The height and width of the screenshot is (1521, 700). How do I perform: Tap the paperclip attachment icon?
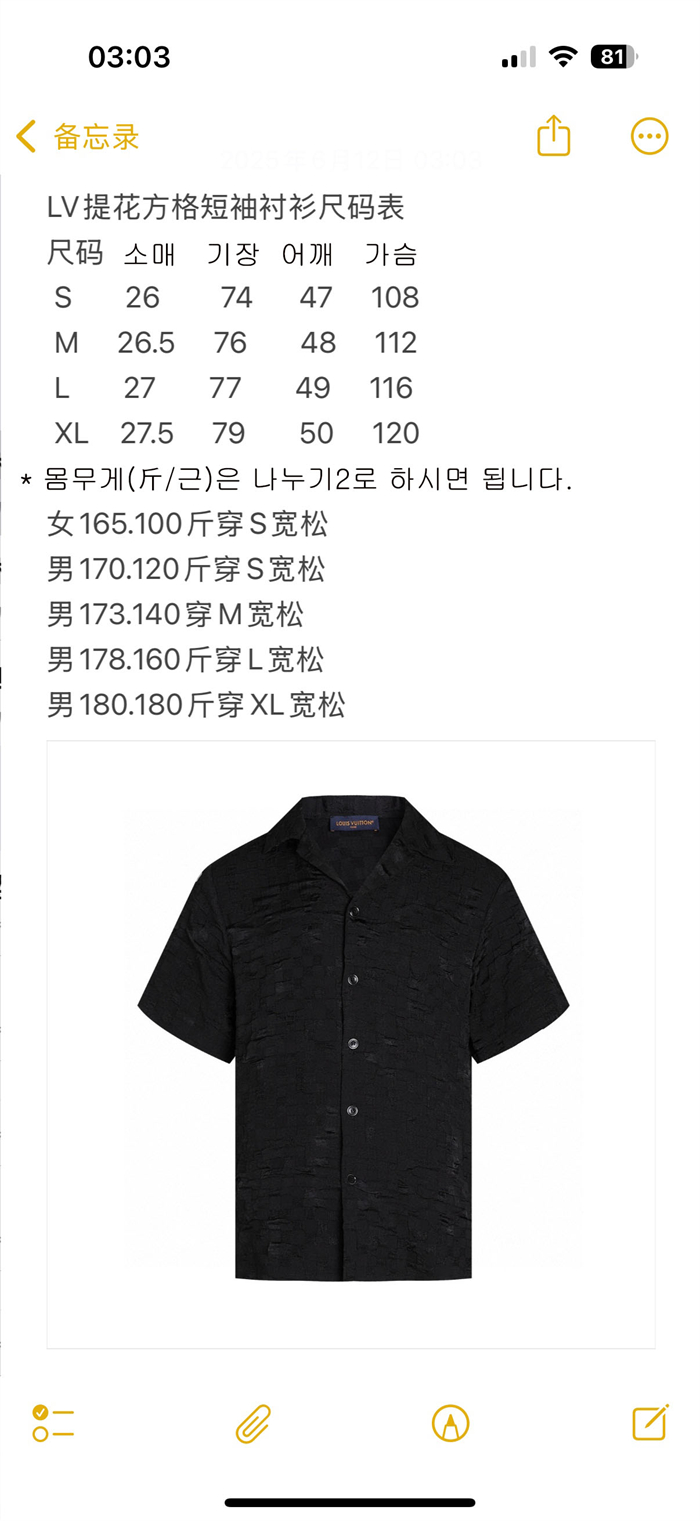coord(253,1422)
